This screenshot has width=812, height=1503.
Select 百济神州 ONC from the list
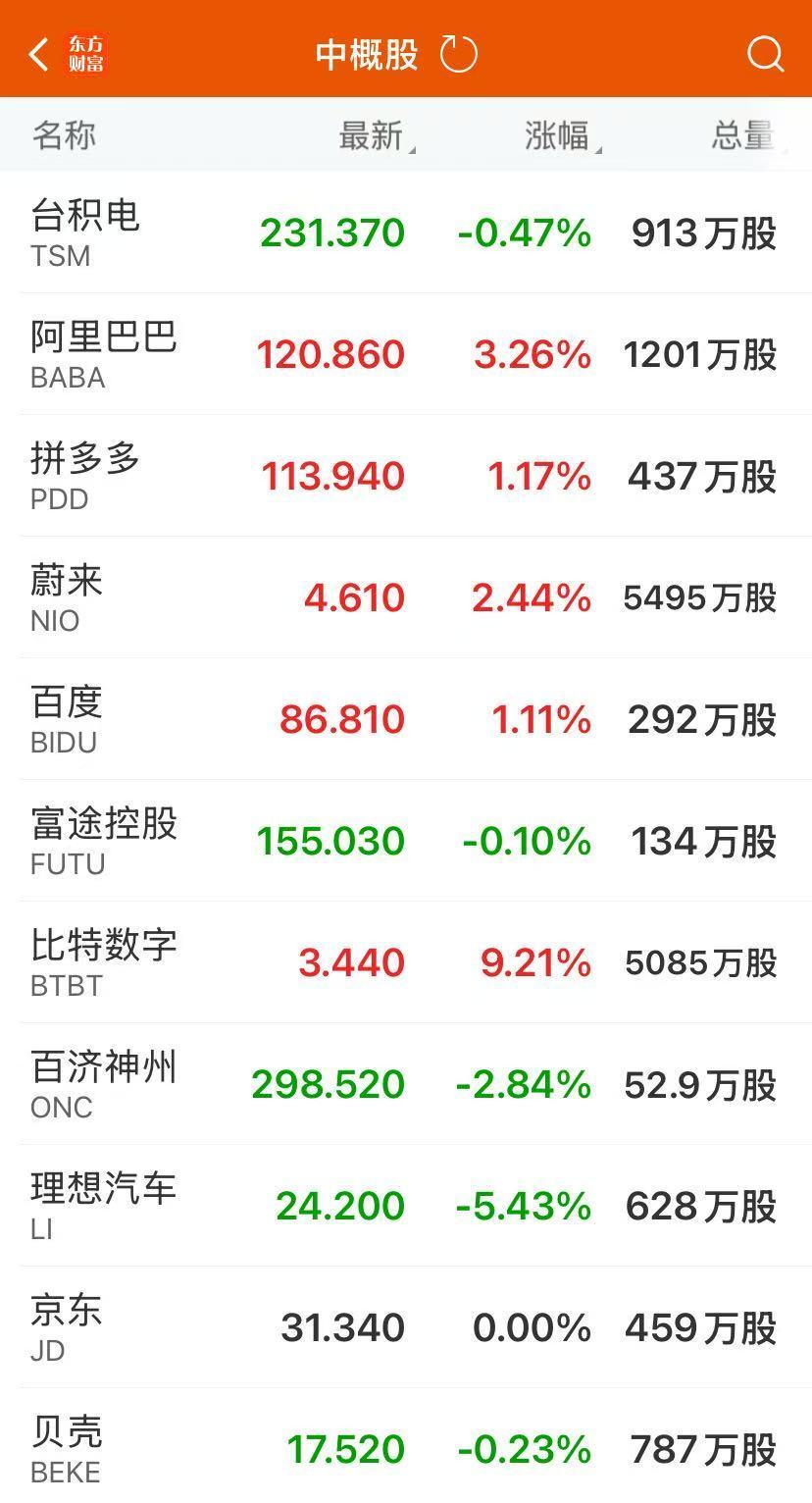click(x=406, y=1084)
